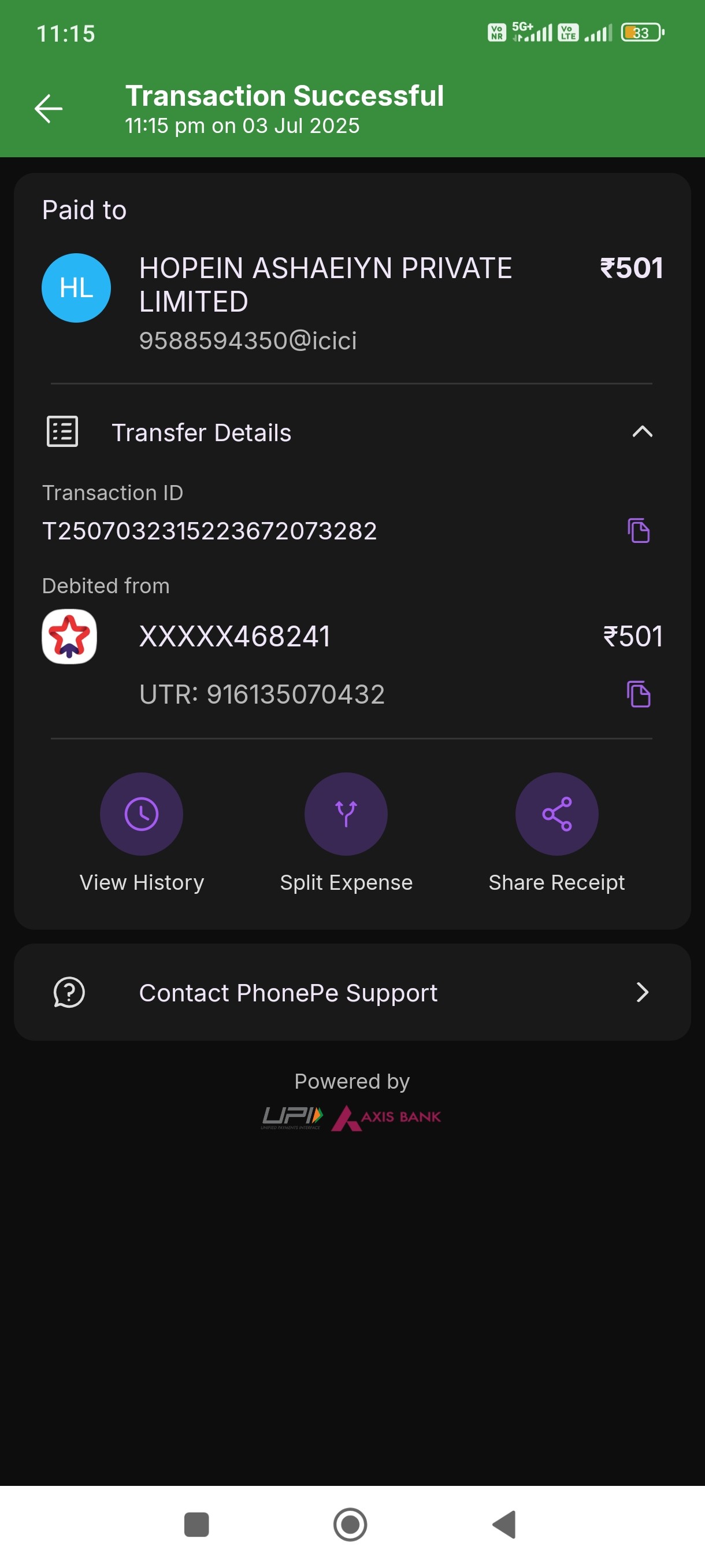705x1568 pixels.
Task: Open recent apps from navigation bar
Action: click(196, 1524)
